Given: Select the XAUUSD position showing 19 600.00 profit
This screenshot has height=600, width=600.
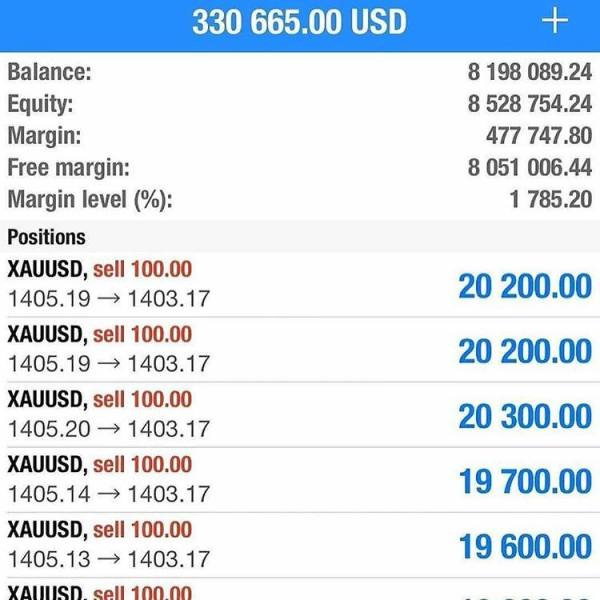Looking at the screenshot, I should (x=300, y=545).
